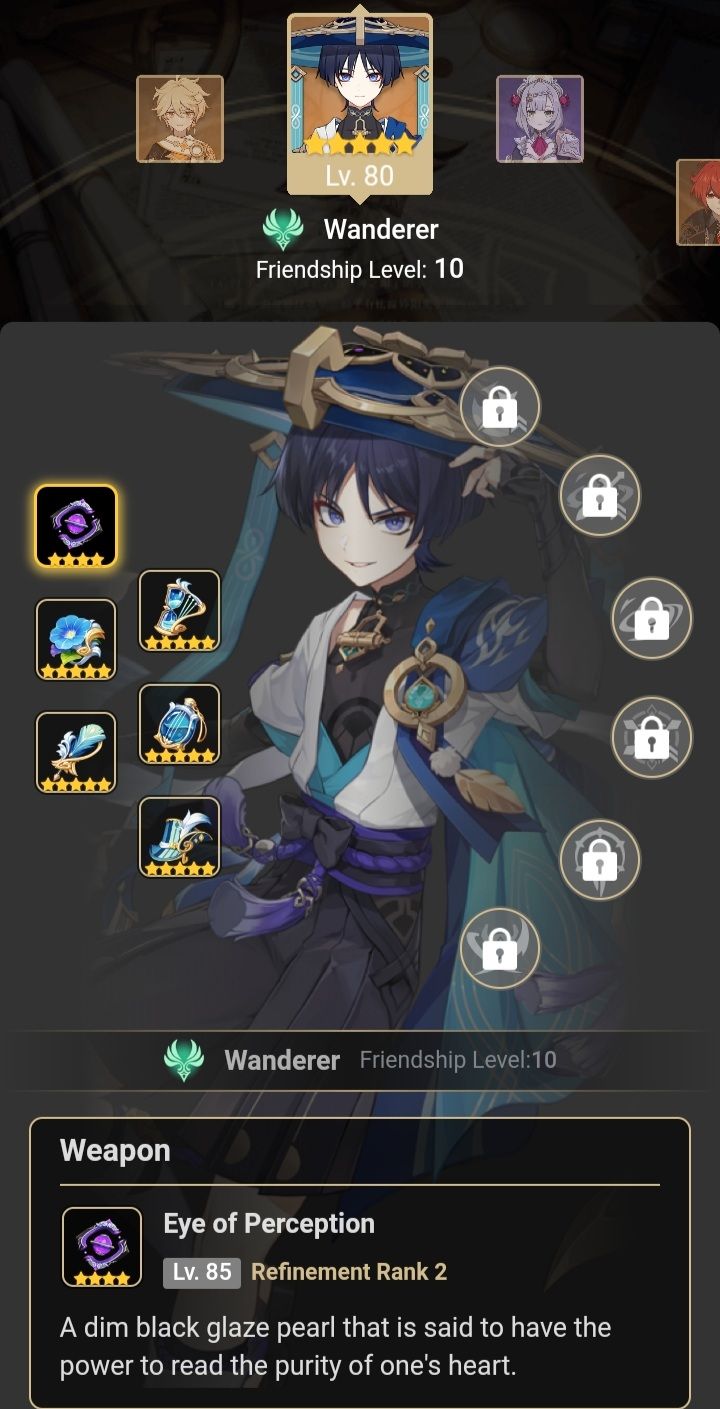The height and width of the screenshot is (1409, 720).
Task: Select the Eye of Perception weapon icon
Action: (x=75, y=527)
